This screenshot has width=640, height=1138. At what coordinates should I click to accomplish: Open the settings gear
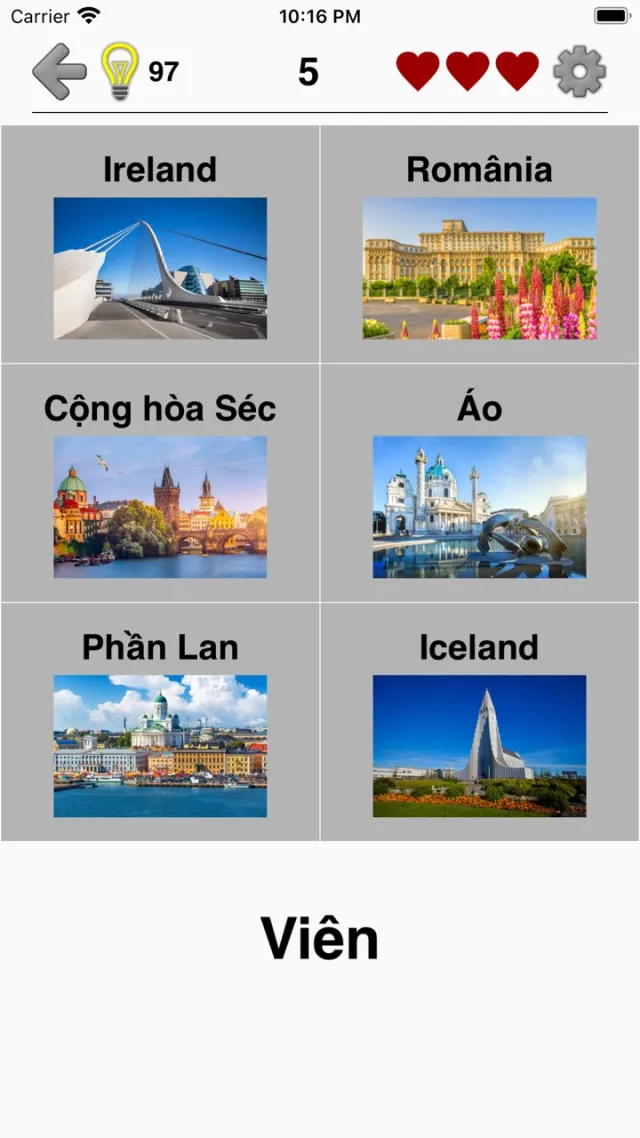tap(580, 71)
